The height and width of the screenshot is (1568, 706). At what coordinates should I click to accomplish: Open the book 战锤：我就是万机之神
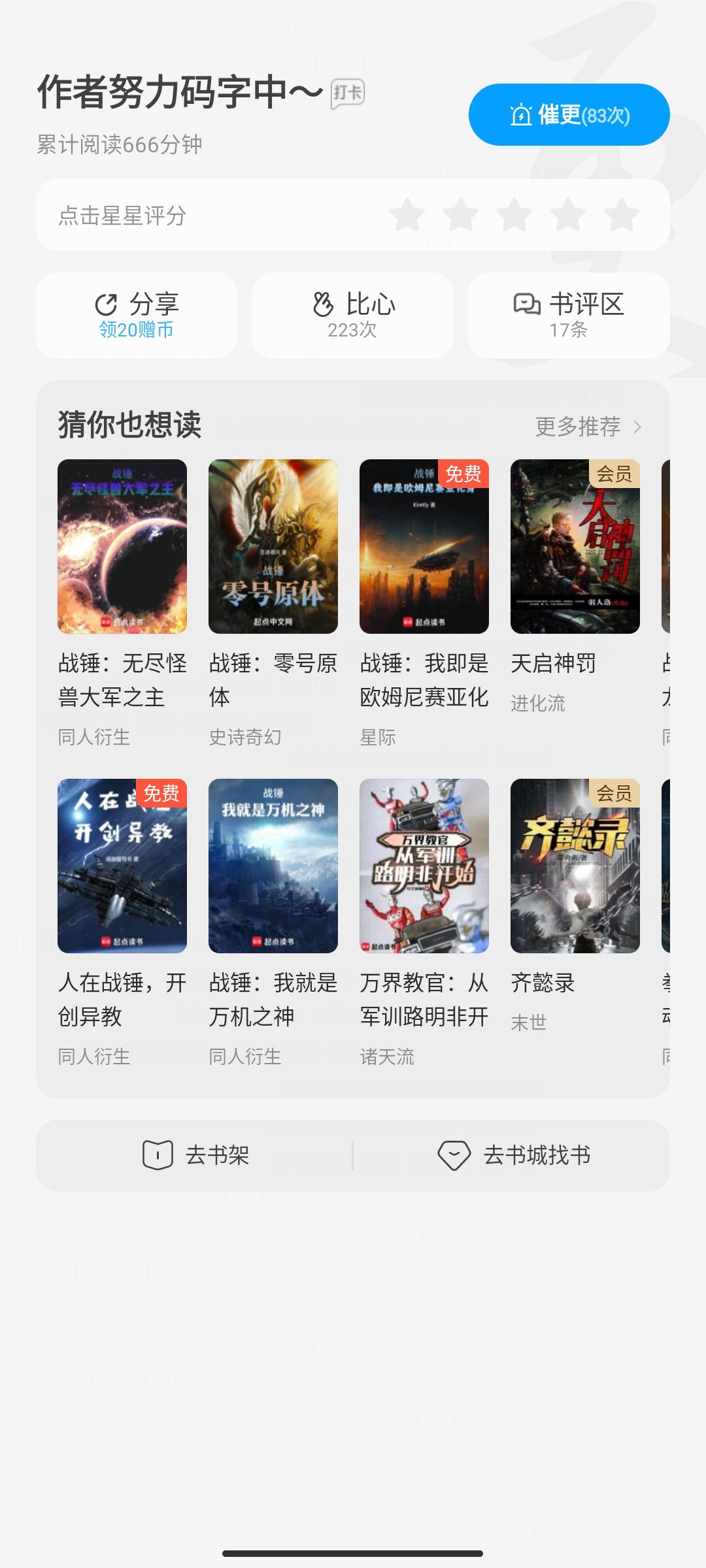click(x=273, y=866)
